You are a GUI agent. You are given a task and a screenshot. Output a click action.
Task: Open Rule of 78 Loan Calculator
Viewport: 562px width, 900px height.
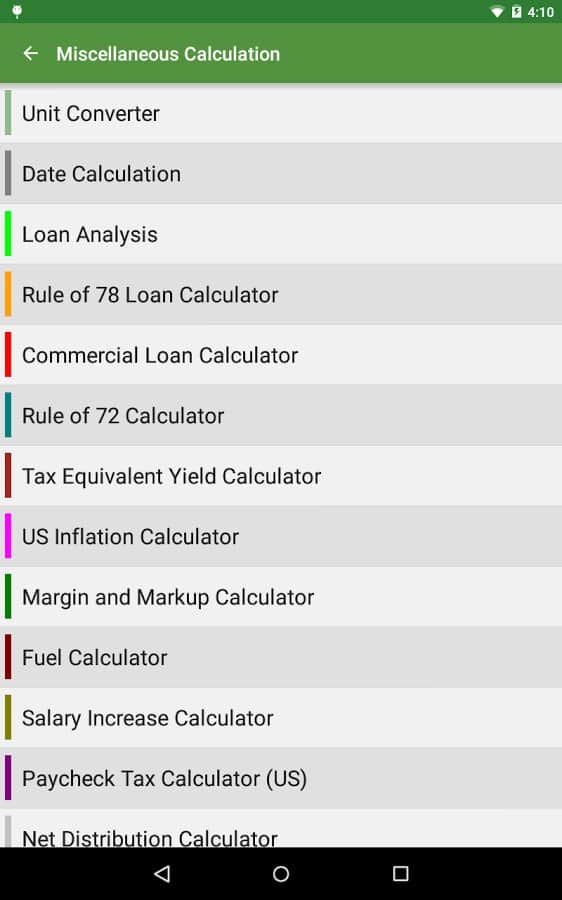281,294
